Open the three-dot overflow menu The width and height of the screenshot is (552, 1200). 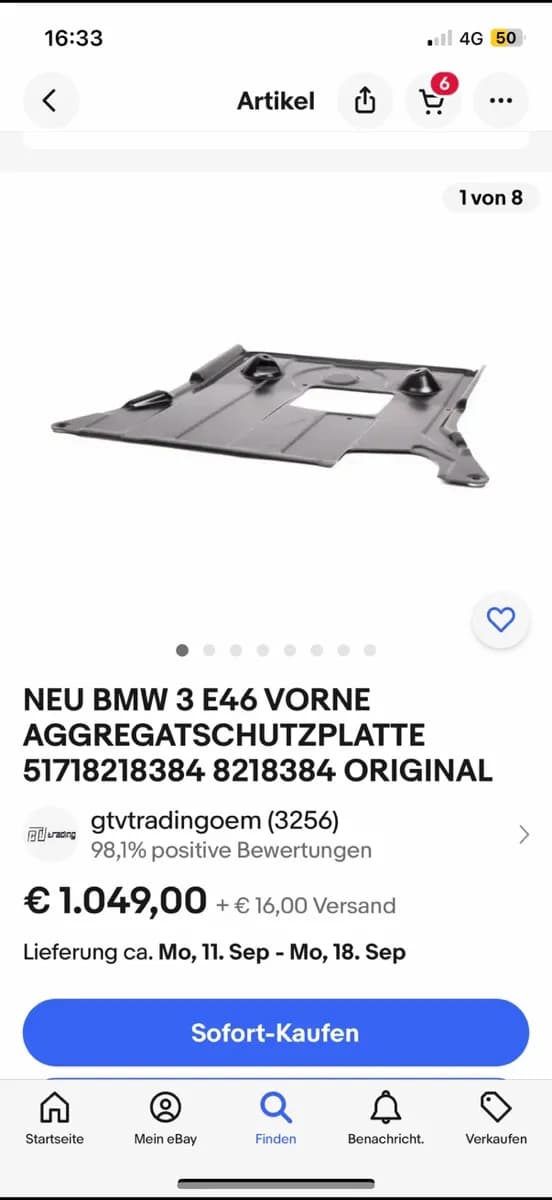point(501,100)
